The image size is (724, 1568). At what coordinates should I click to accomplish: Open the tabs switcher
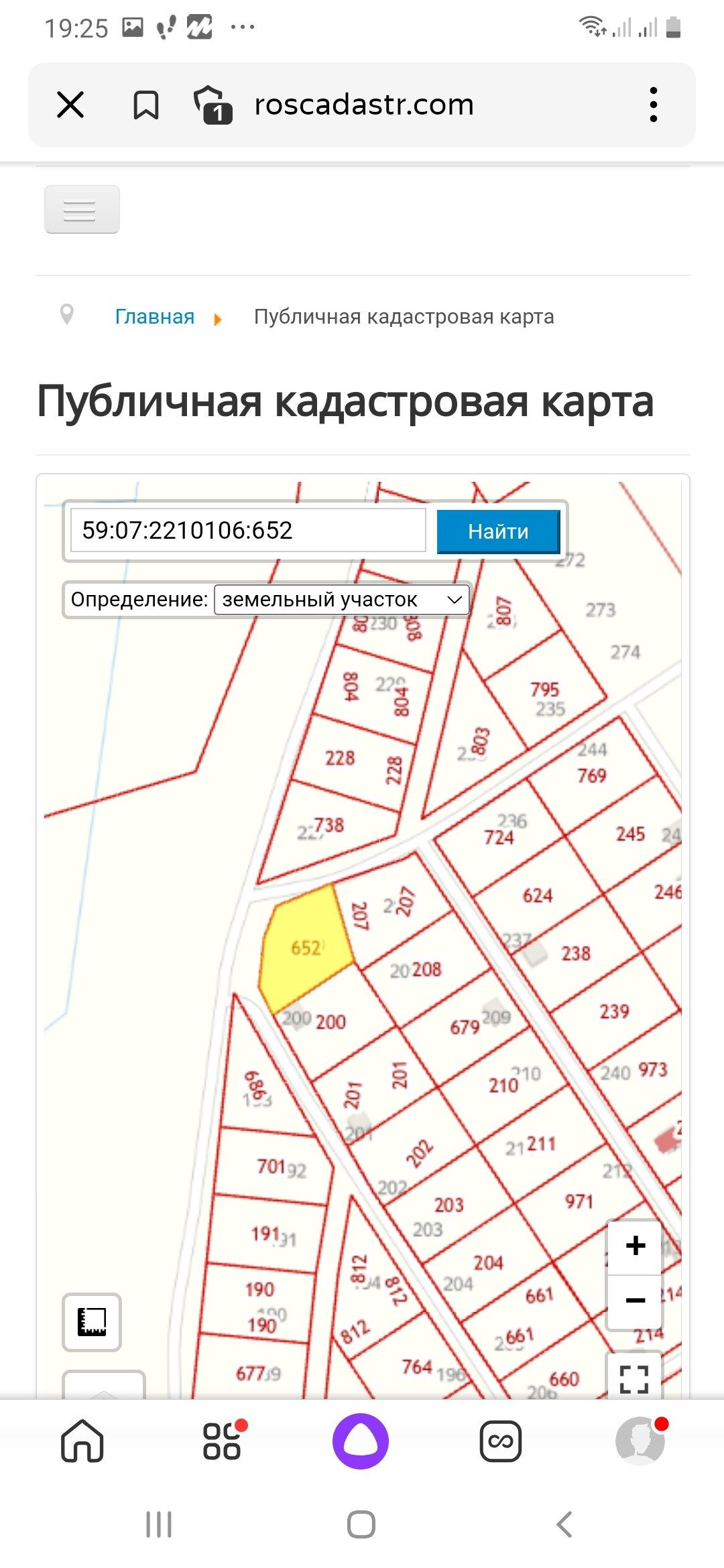[x=213, y=105]
